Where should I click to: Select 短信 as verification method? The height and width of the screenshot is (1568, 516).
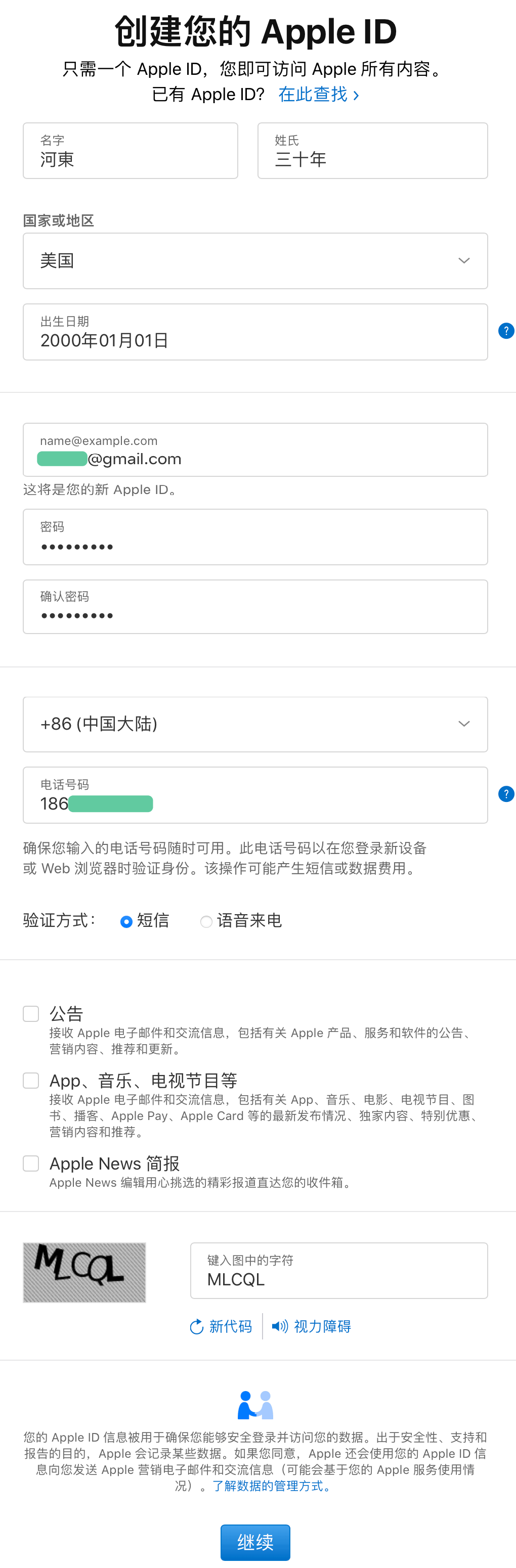(x=126, y=922)
